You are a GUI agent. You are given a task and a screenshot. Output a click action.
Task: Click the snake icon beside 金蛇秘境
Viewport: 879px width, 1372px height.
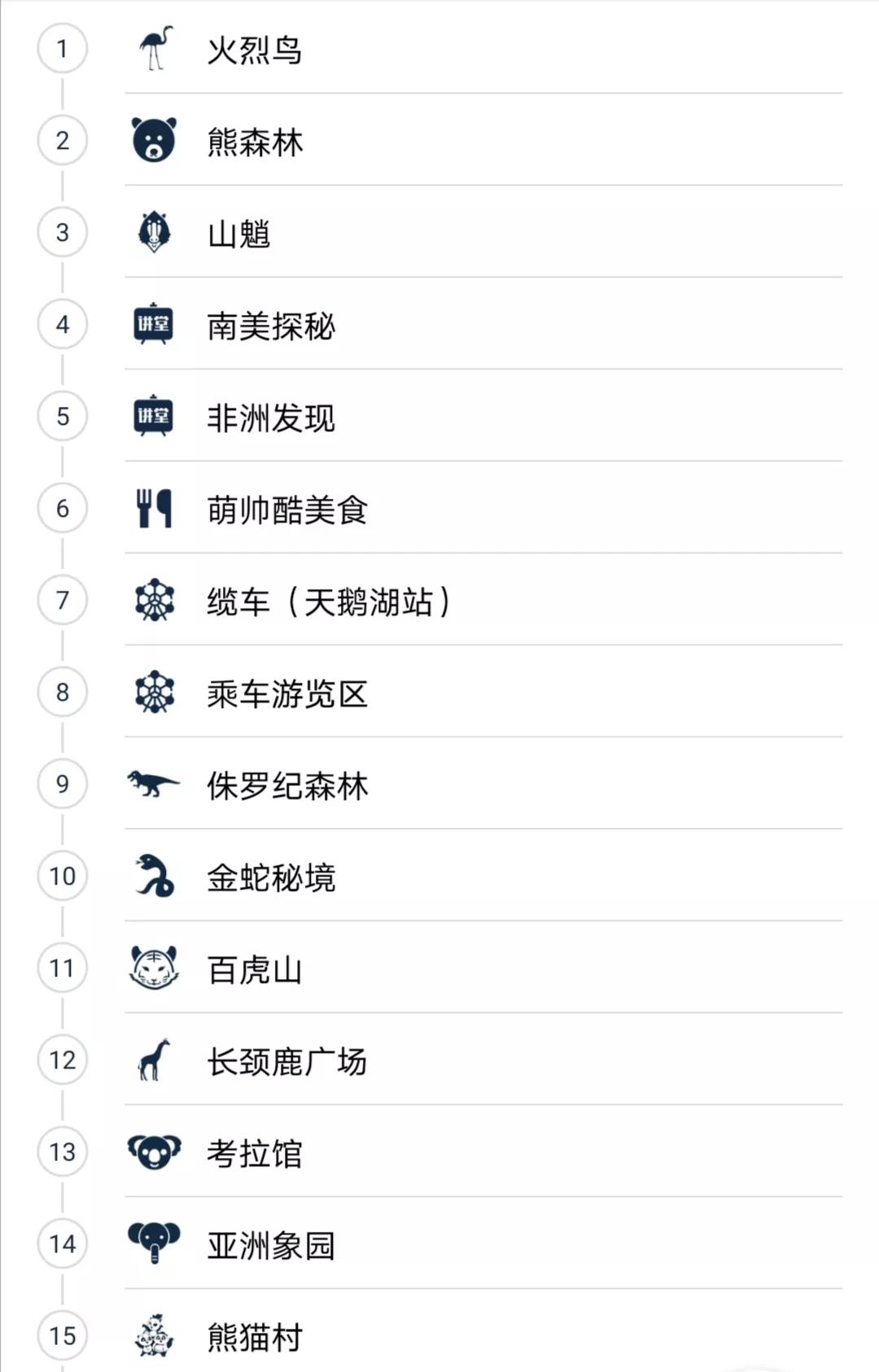pyautogui.click(x=155, y=877)
